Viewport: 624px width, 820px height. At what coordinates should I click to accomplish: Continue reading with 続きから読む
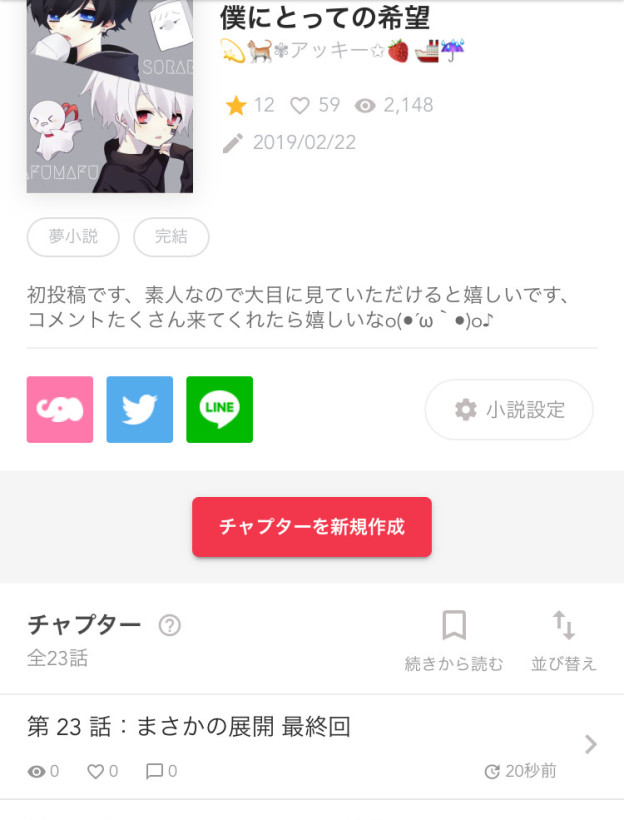click(454, 641)
